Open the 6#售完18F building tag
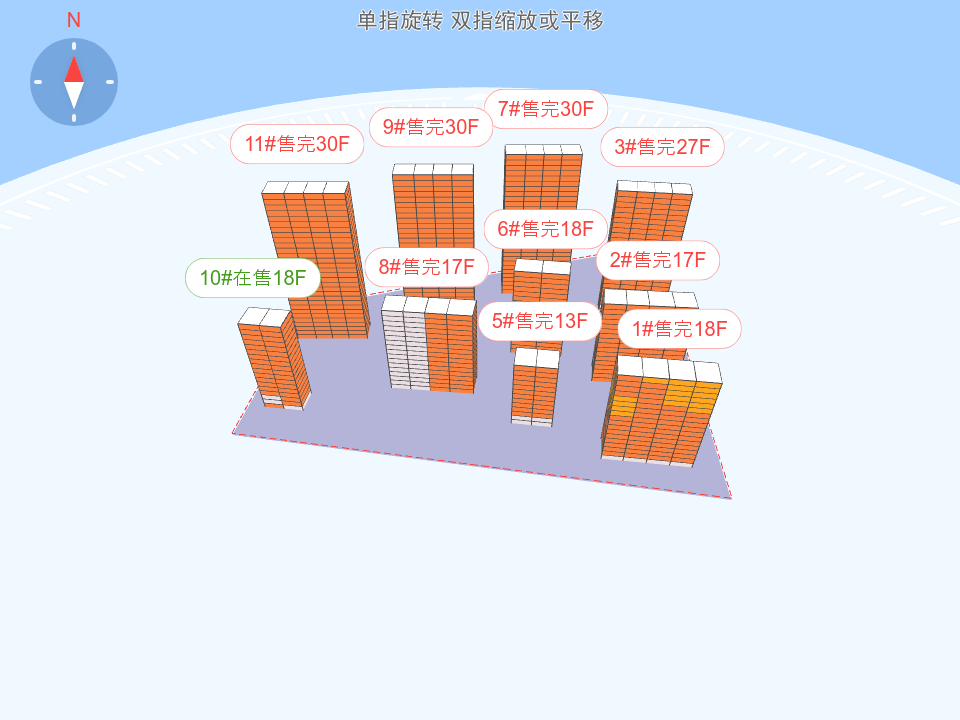 point(546,229)
